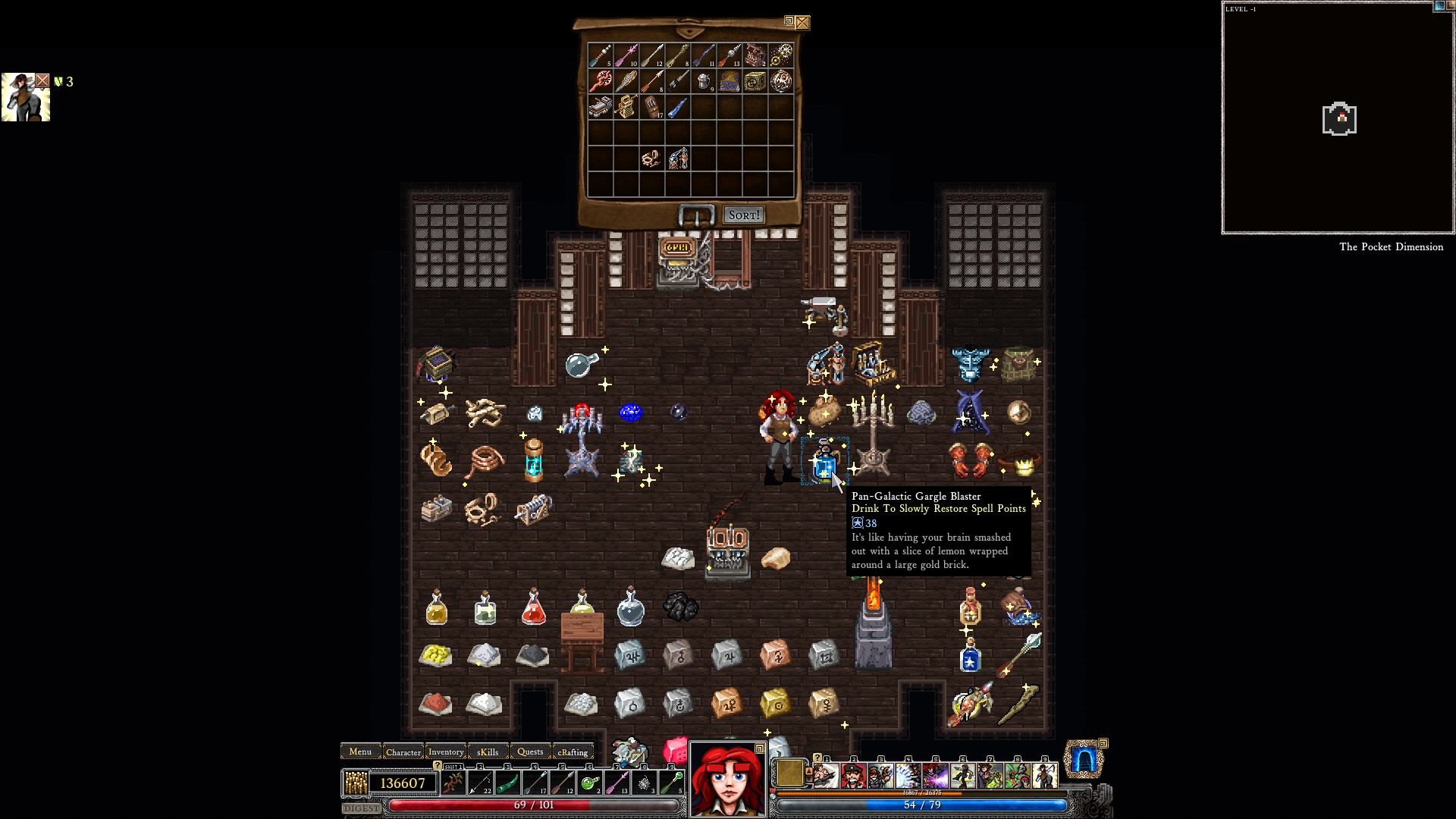Open the blue portal icon
The image size is (1456, 819).
1083,760
